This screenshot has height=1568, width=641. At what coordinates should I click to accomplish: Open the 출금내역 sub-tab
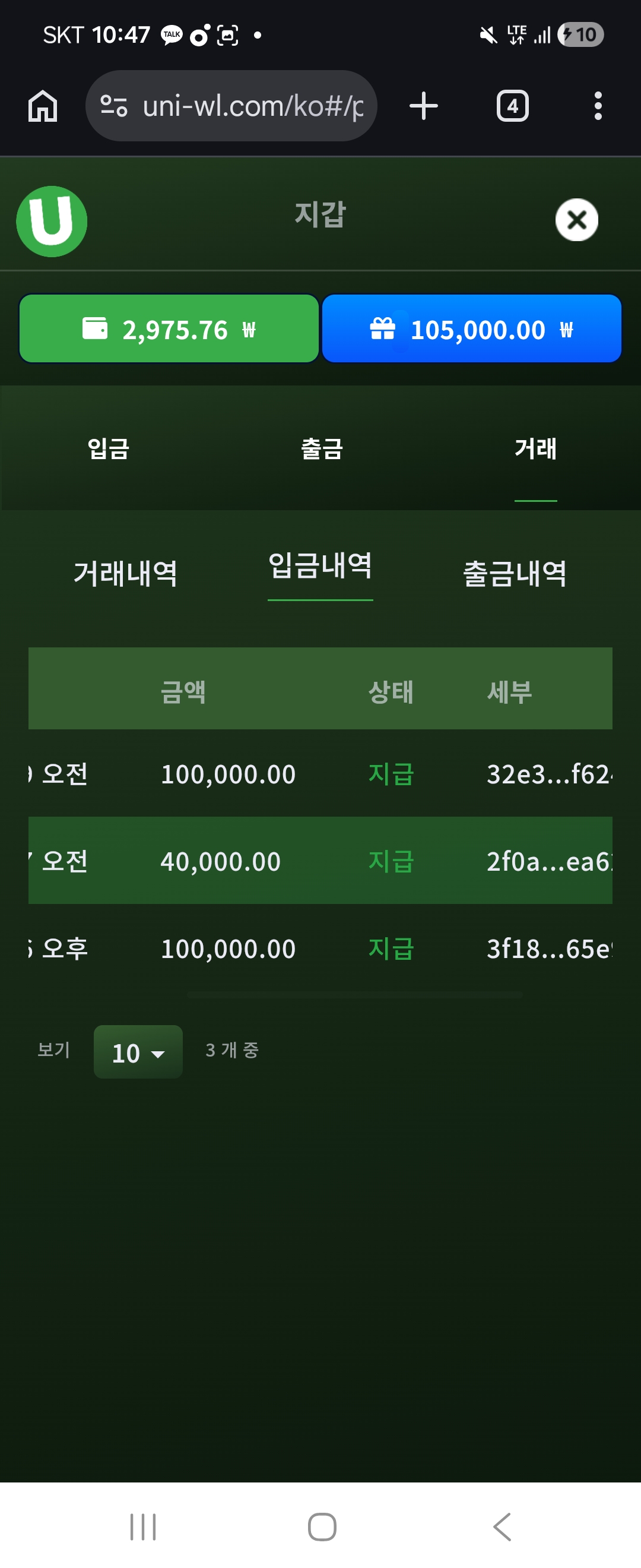point(515,573)
